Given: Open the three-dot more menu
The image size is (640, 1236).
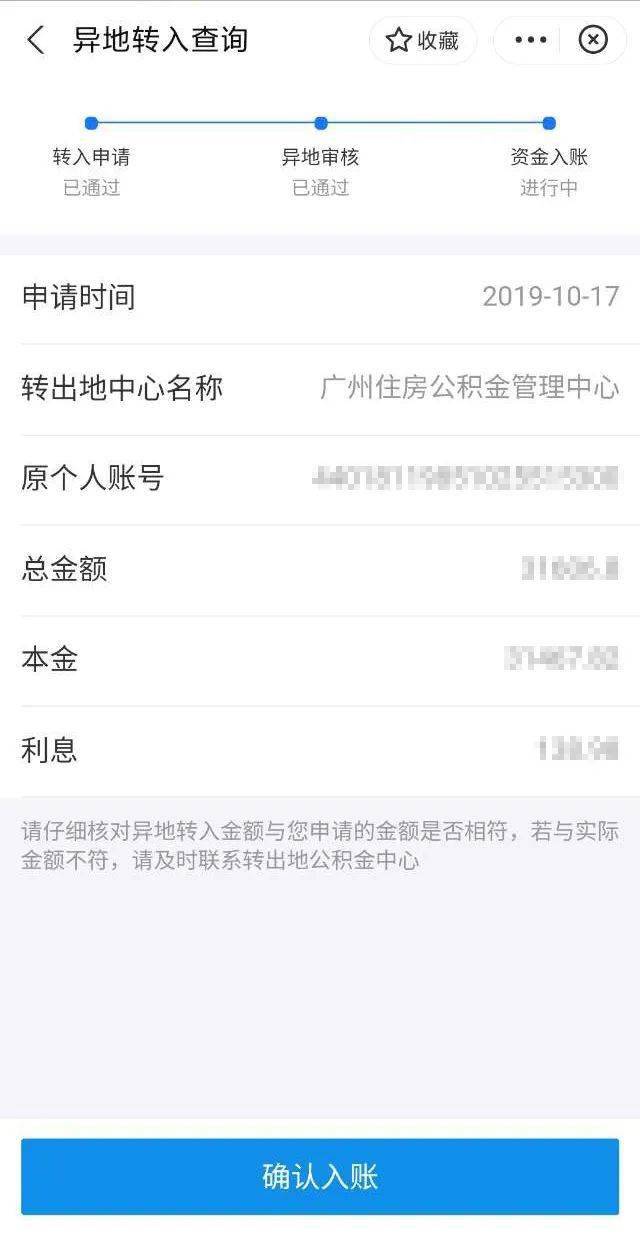Looking at the screenshot, I should [x=530, y=40].
